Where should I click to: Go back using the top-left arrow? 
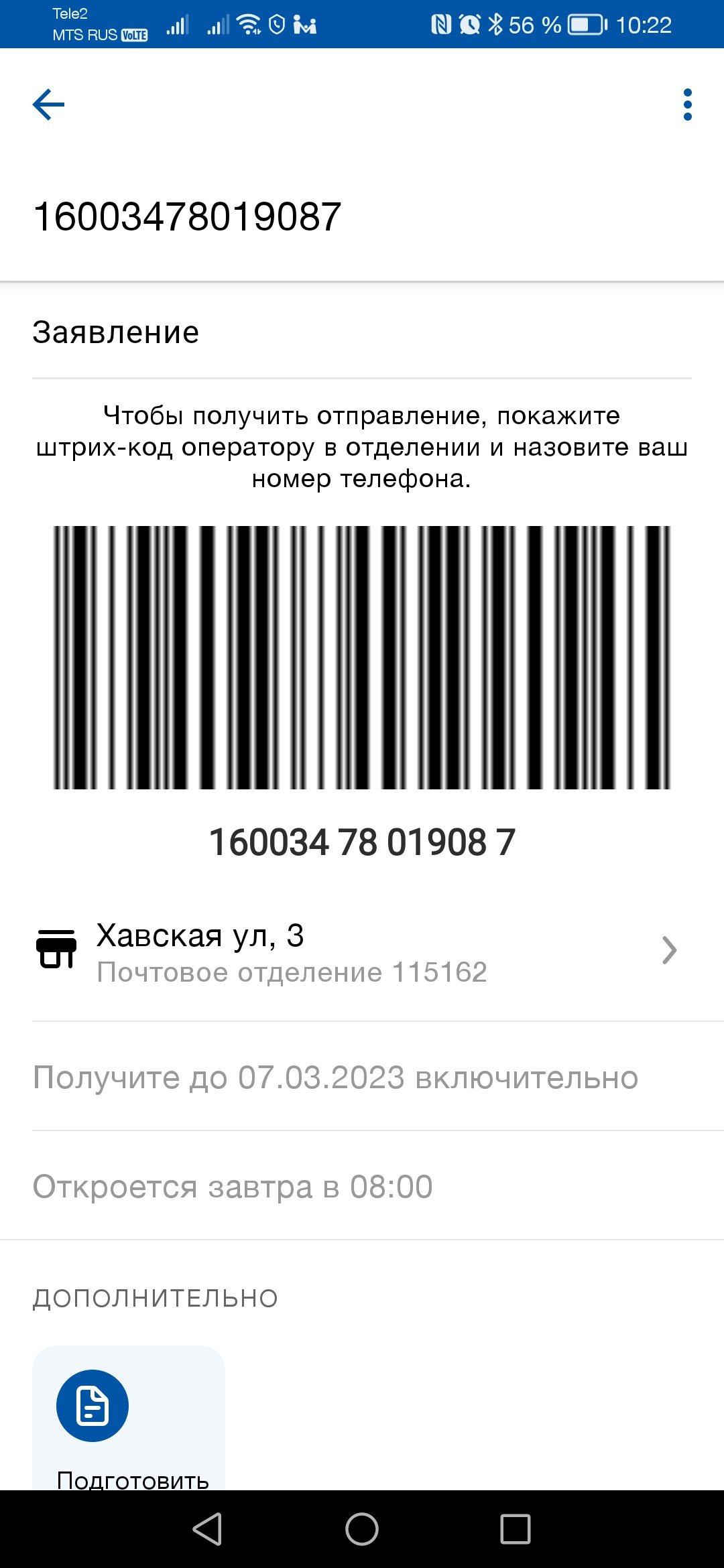click(48, 105)
